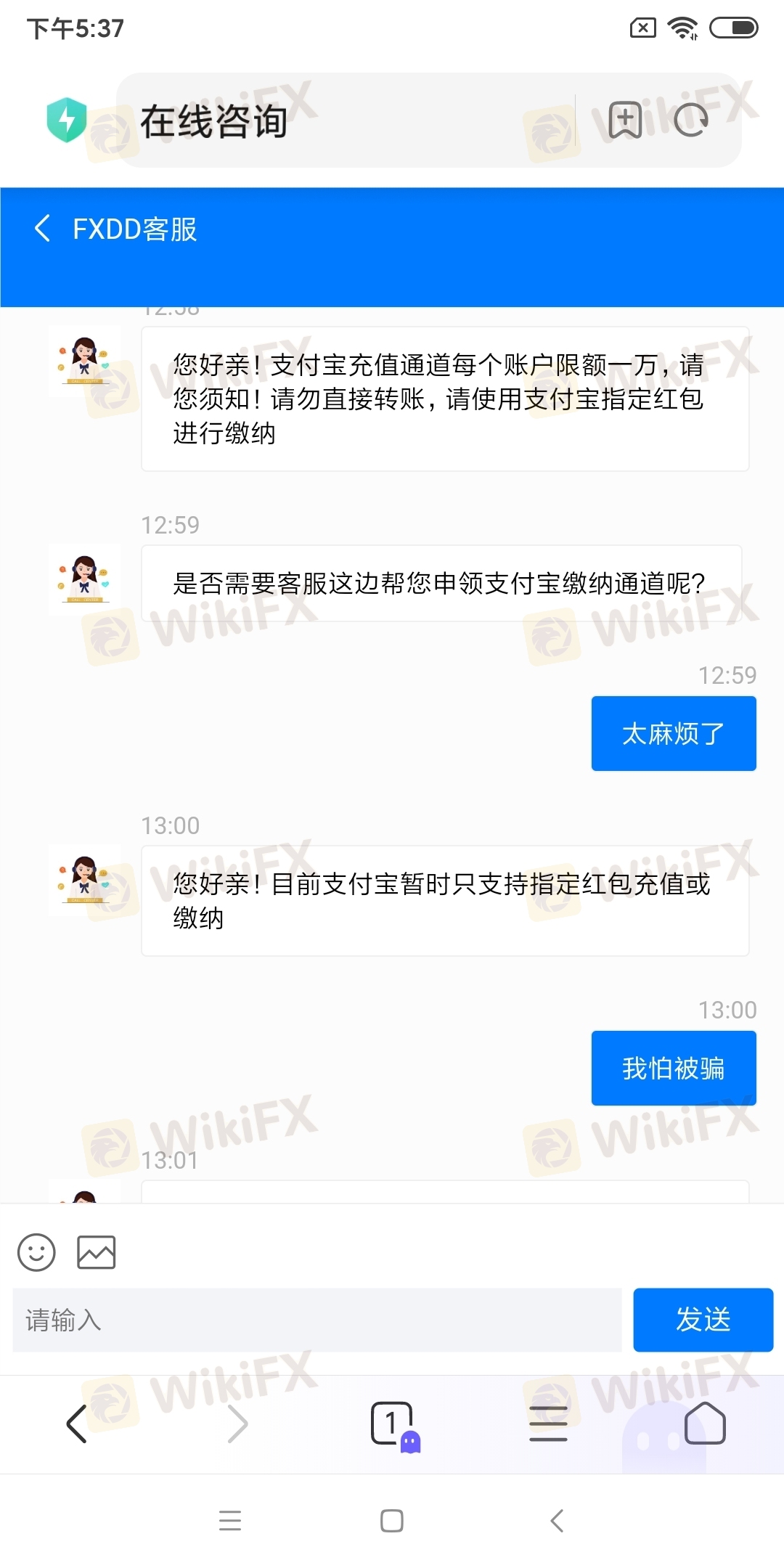Add this page to bookmarks
Screen dimensions: 784x1568
624,121
